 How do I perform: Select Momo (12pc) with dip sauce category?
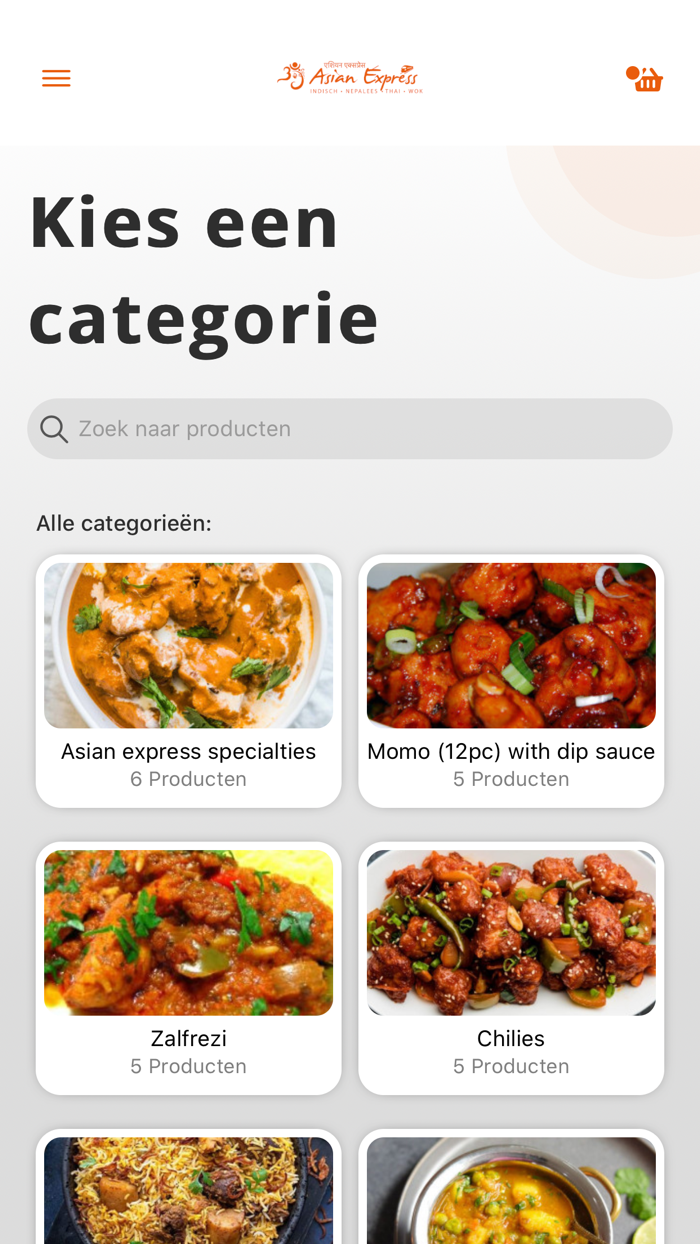coord(511,680)
